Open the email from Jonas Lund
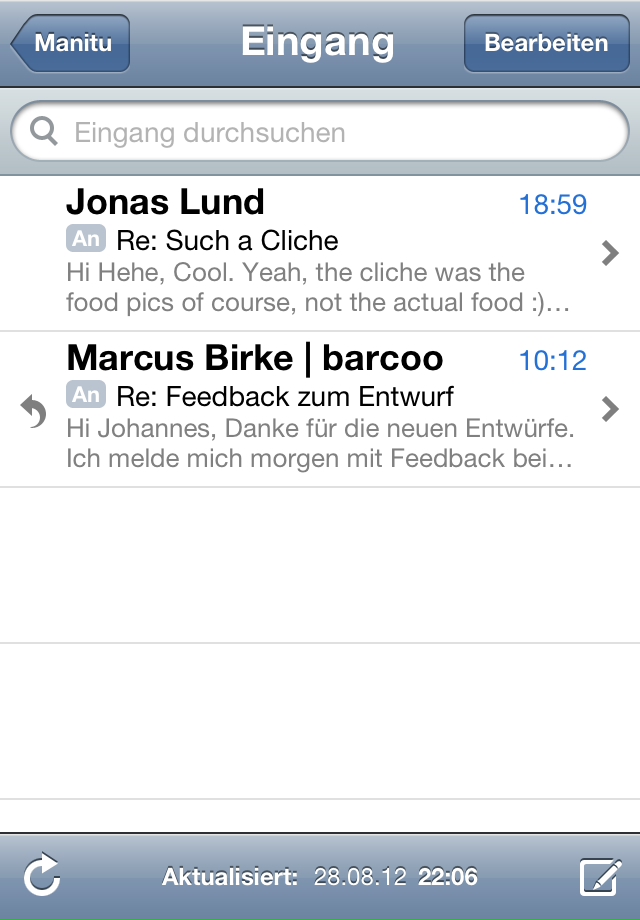Viewport: 640px width, 920px height. [320, 254]
